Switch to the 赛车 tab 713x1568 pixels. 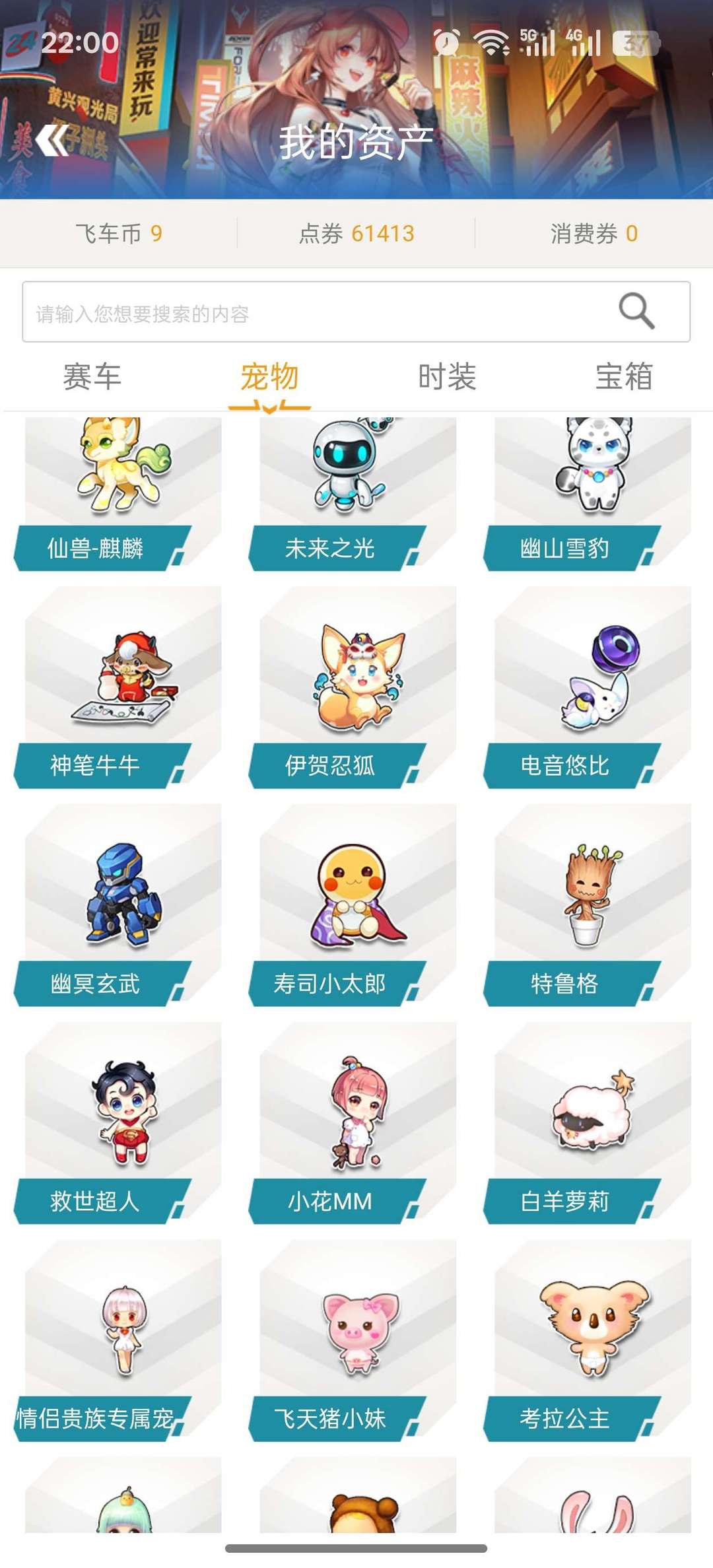click(x=92, y=376)
